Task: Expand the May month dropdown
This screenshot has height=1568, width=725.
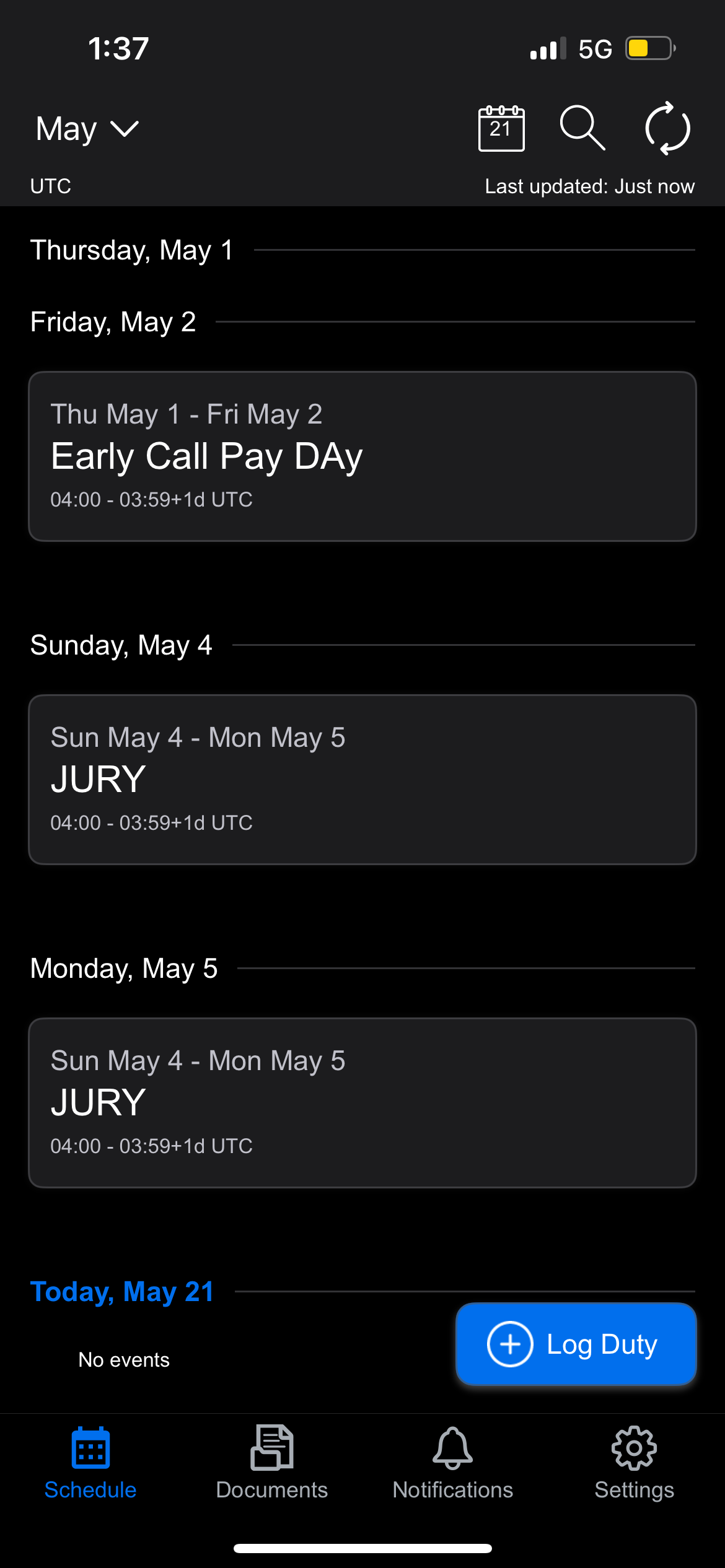Action: [87, 129]
